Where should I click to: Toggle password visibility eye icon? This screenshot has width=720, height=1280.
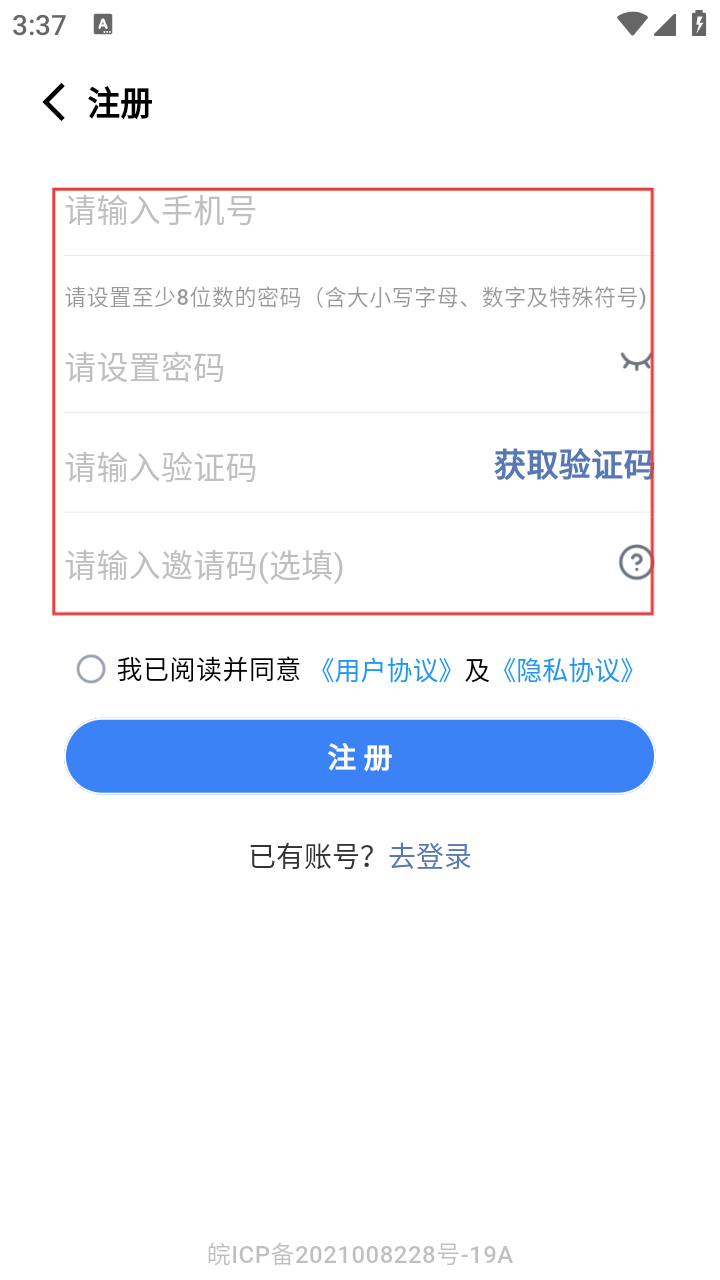click(636, 362)
